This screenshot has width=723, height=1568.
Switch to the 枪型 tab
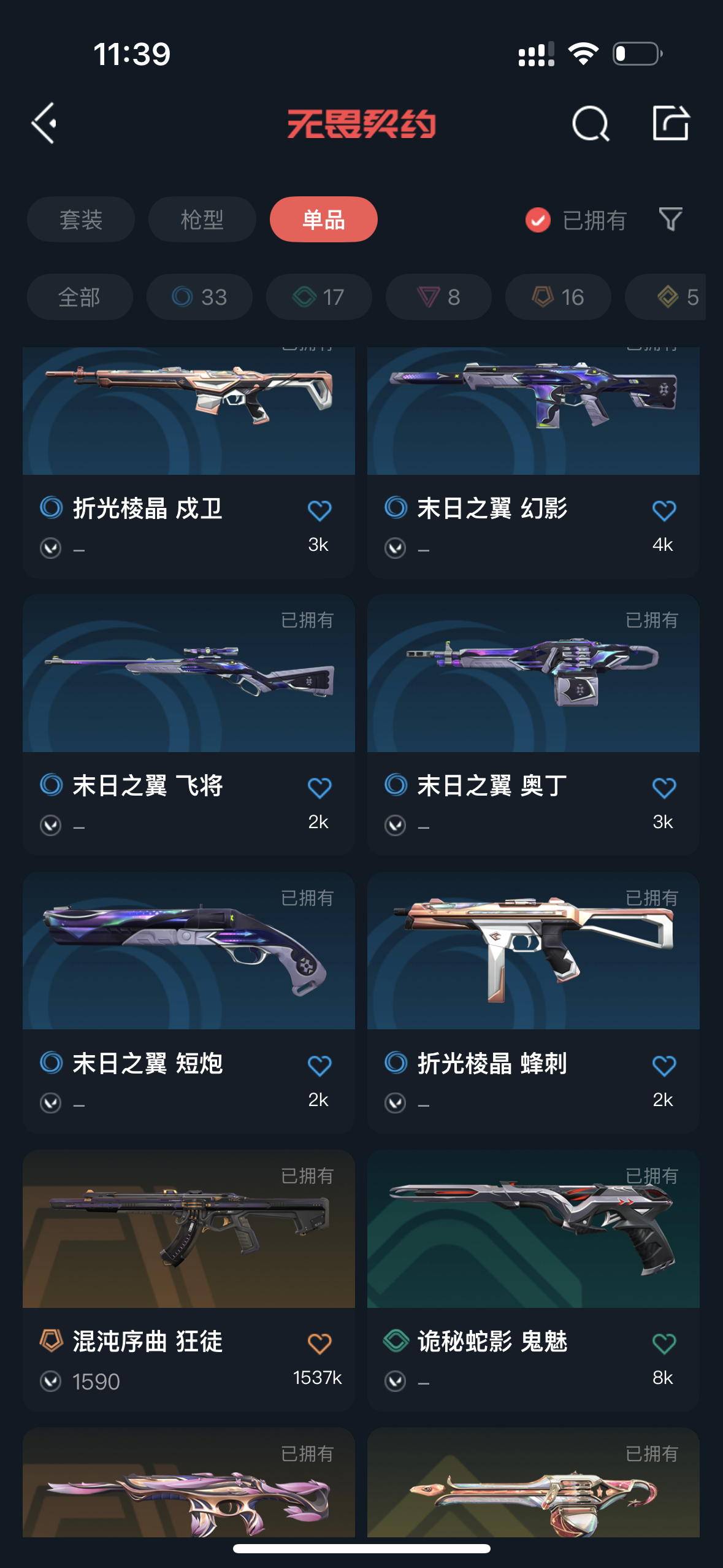[202, 219]
